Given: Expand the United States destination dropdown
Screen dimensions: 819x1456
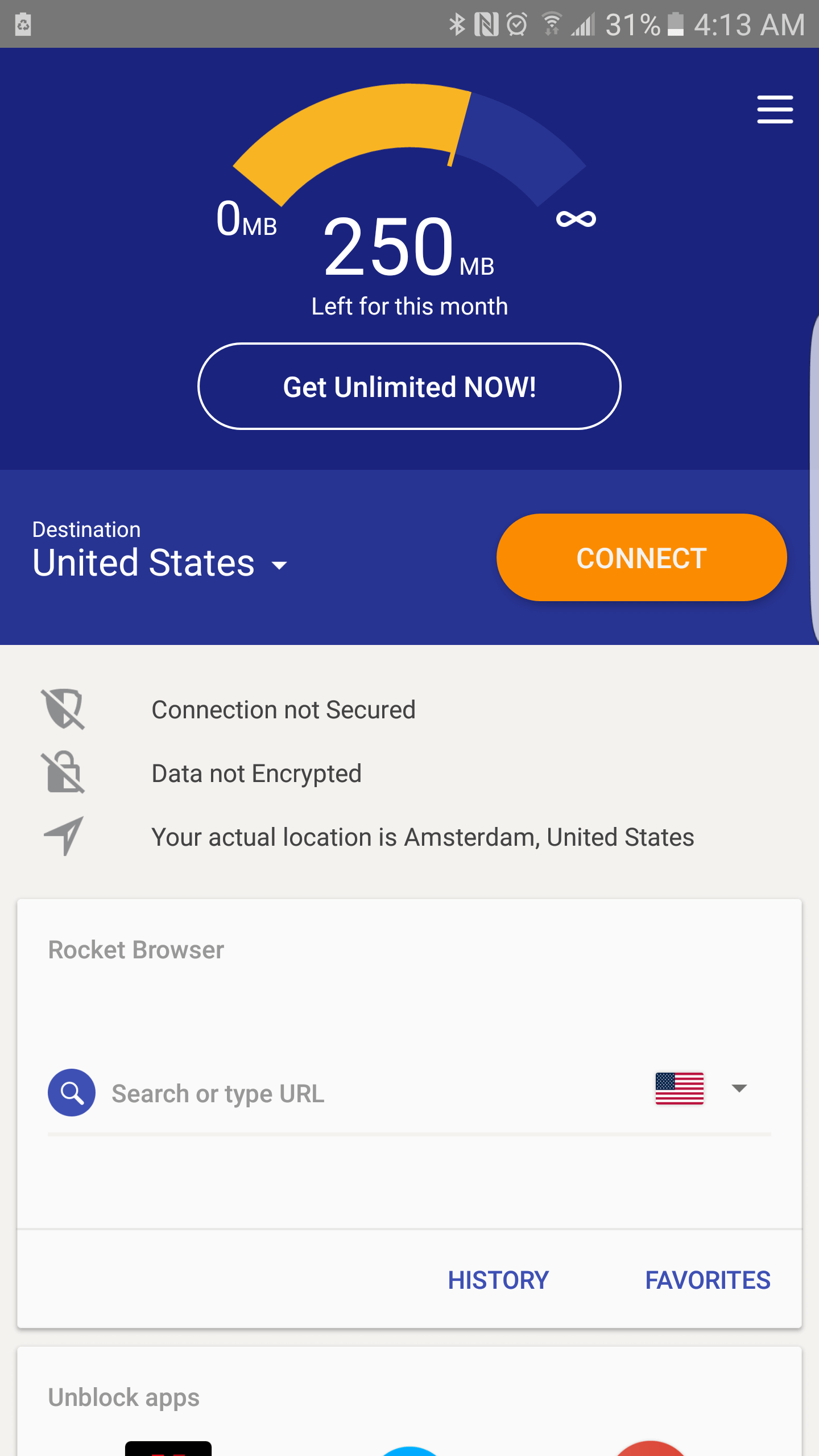Looking at the screenshot, I should point(160,563).
